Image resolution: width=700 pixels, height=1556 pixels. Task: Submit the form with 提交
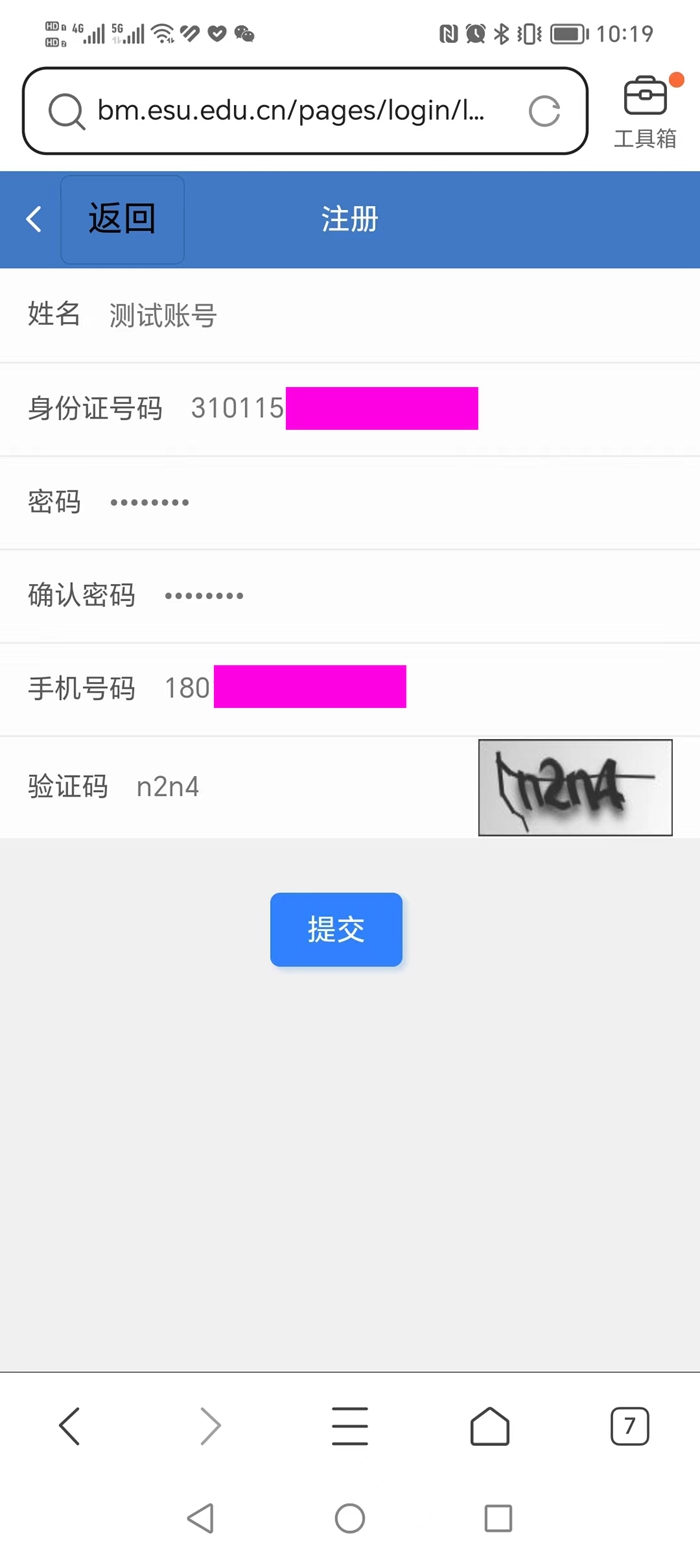click(336, 929)
